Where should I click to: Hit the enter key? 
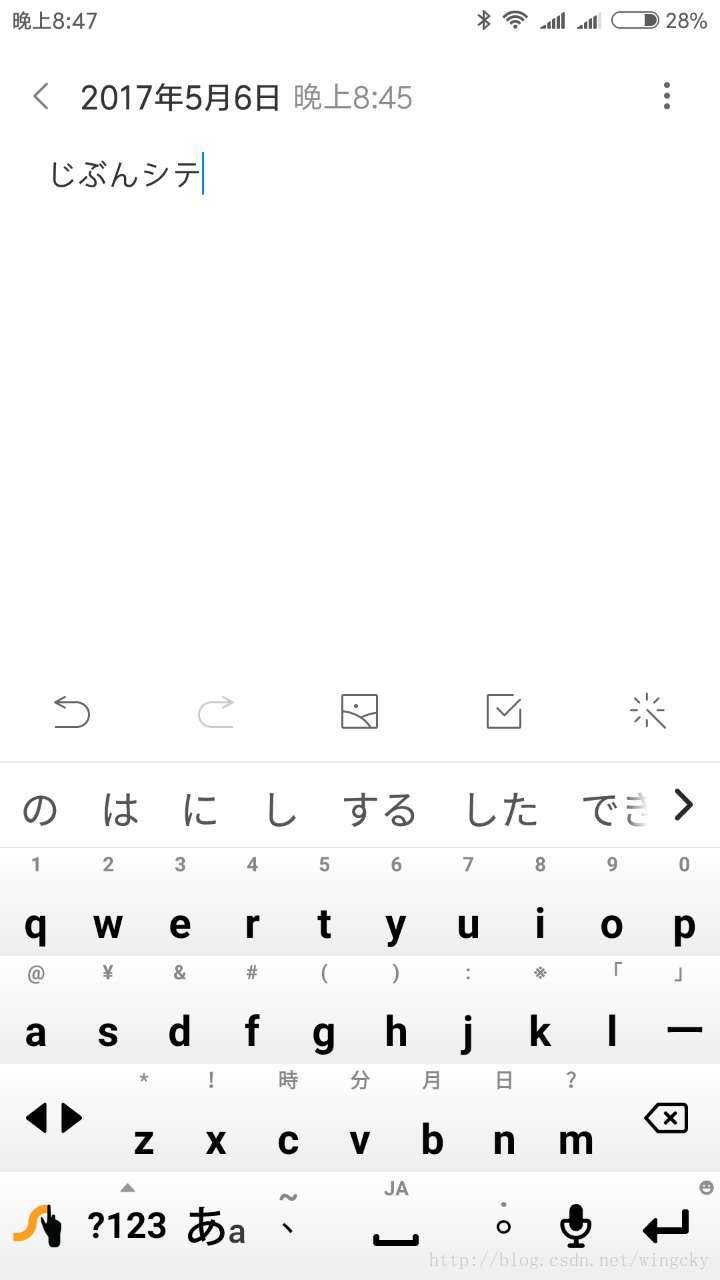coord(666,1226)
